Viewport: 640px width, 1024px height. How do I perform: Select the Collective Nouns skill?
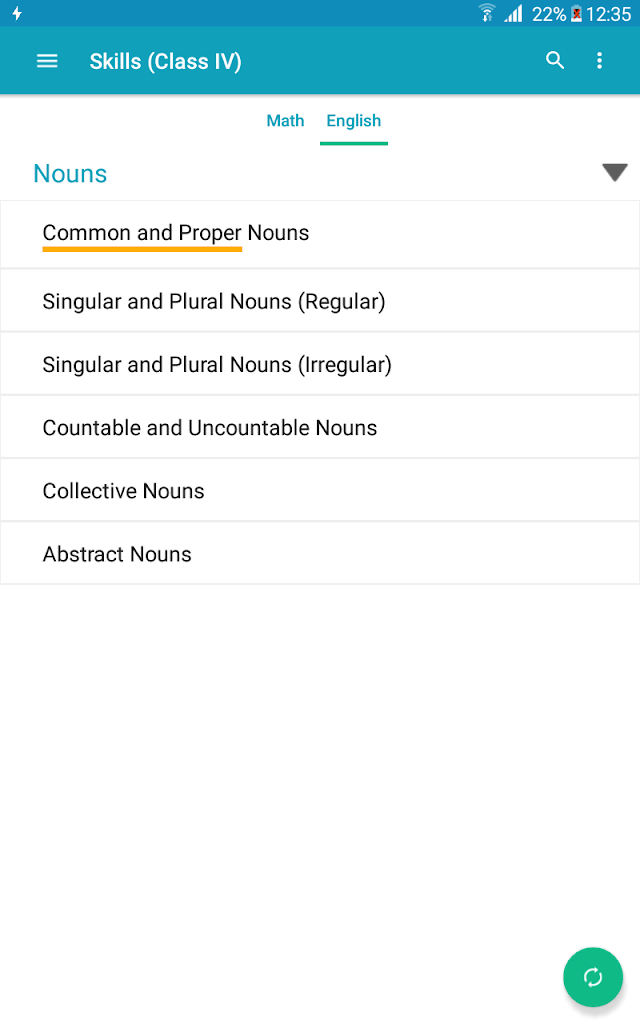pyautogui.click(x=124, y=491)
